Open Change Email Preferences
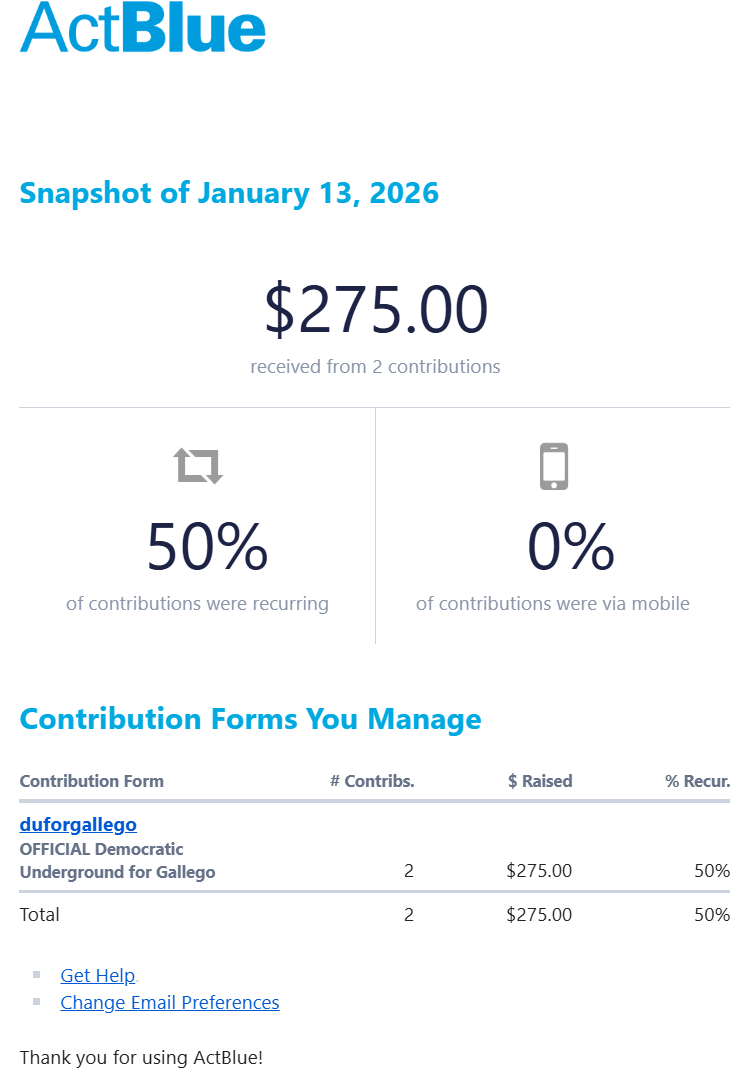 point(169,1002)
